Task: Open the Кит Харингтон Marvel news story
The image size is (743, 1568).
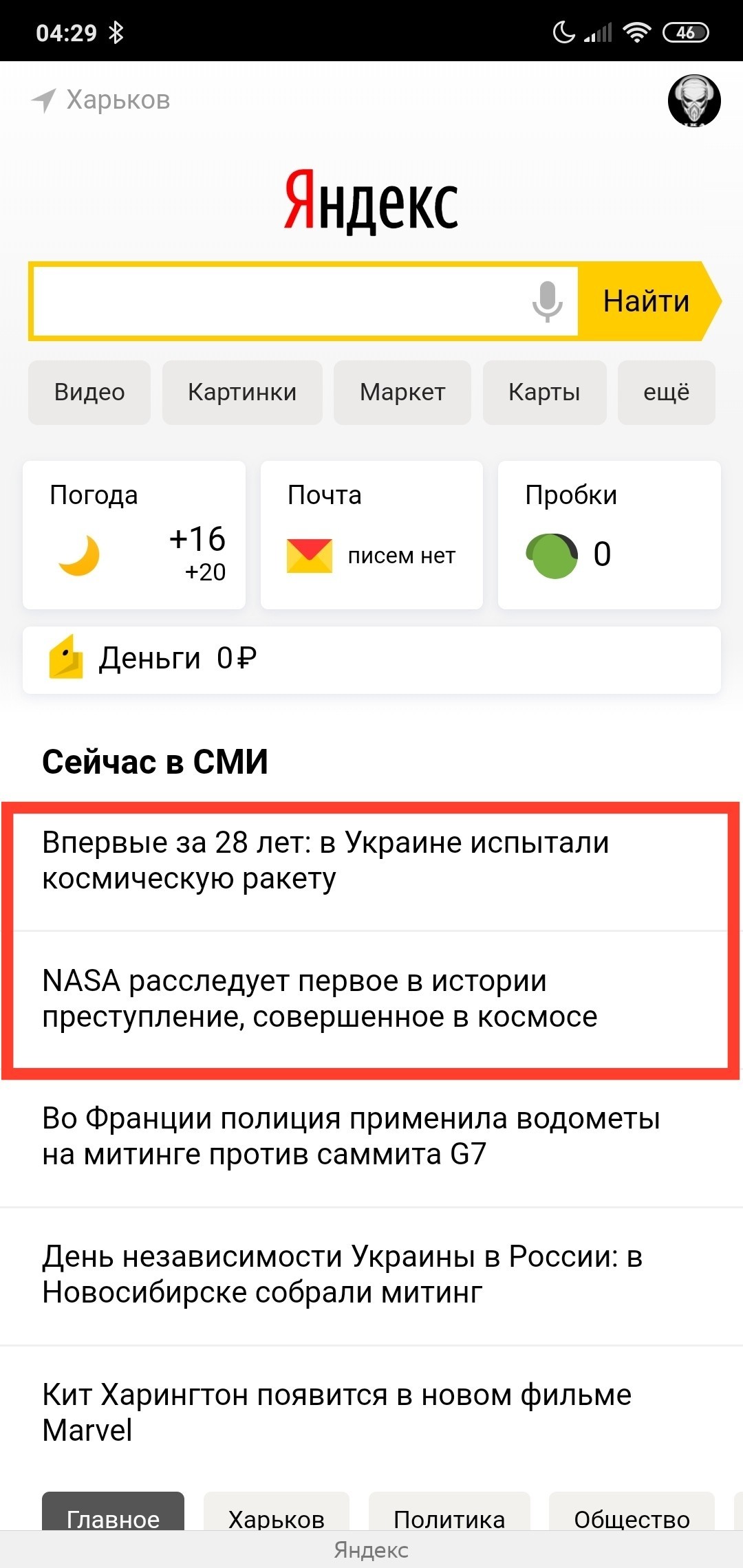Action: 337,1412
